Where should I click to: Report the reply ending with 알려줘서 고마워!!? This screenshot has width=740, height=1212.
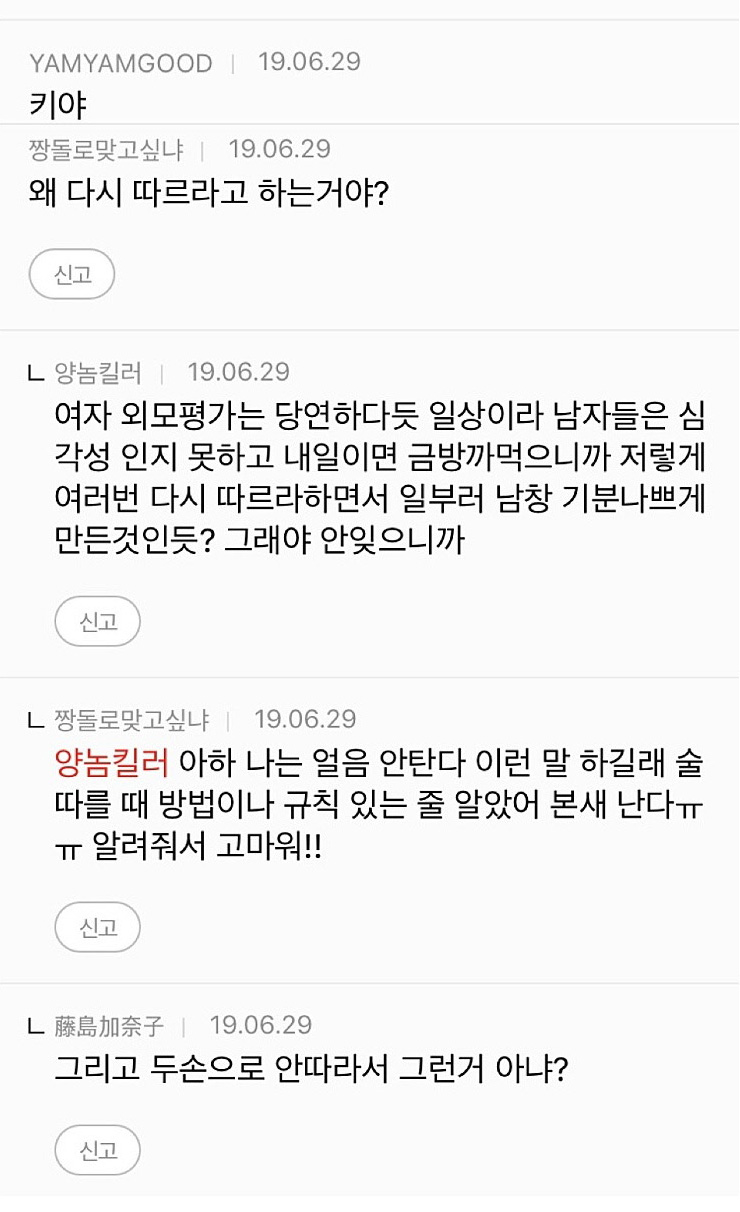97,927
